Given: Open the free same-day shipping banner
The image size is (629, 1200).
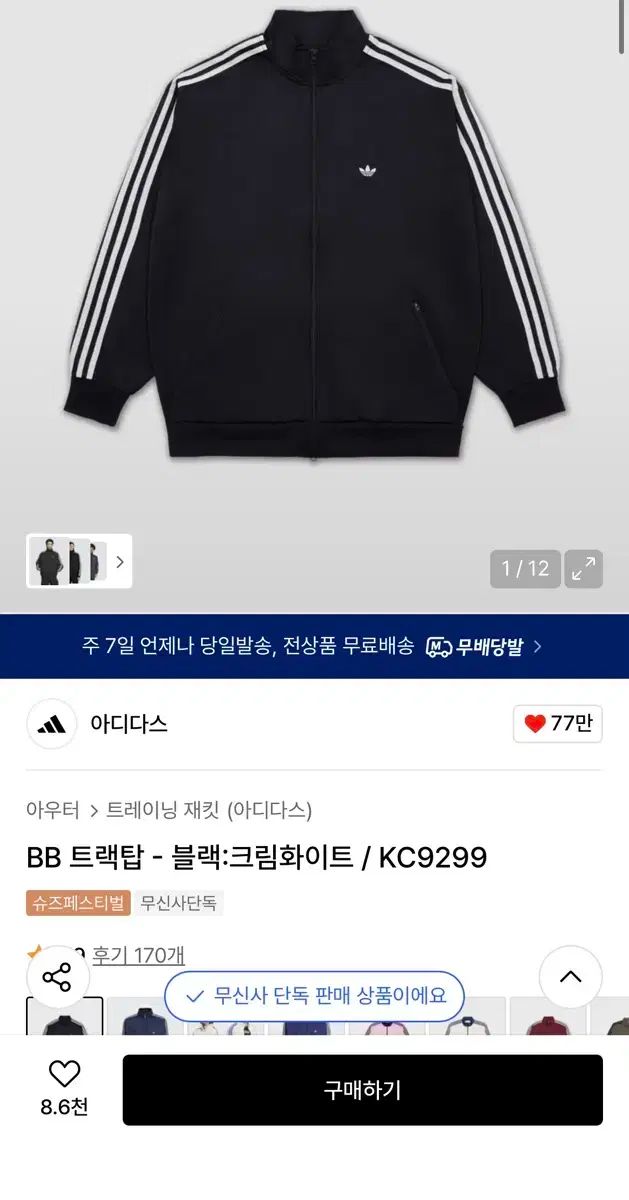Looking at the screenshot, I should tap(314, 646).
